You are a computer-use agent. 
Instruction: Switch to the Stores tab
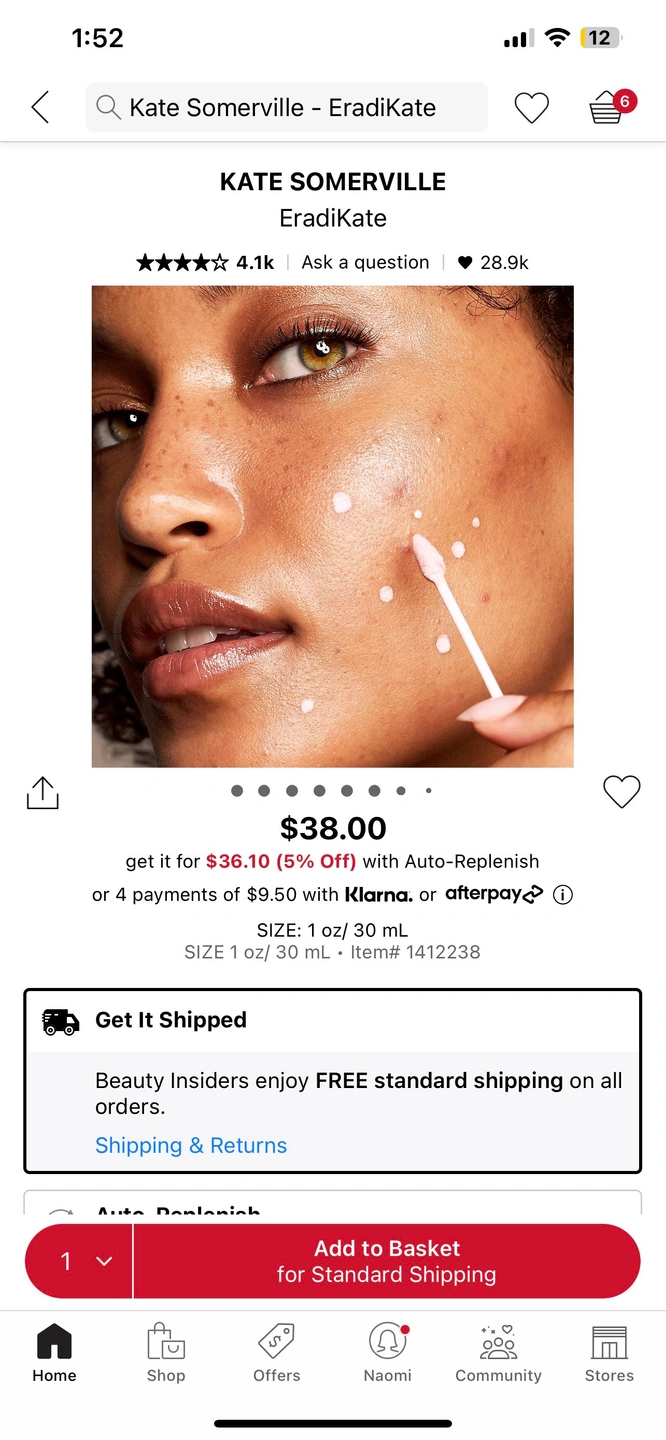point(609,1354)
